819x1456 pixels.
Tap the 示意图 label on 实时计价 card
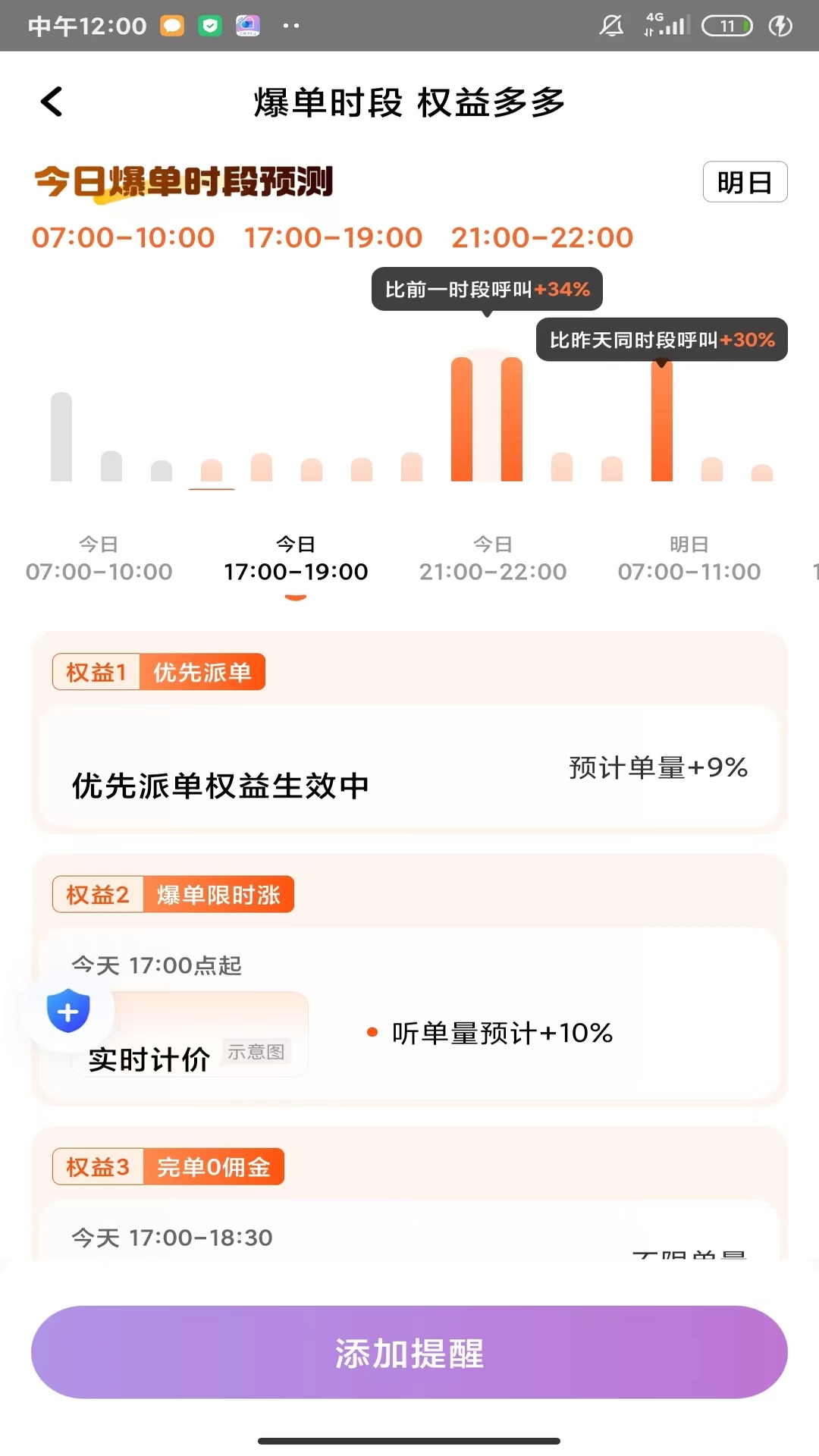pyautogui.click(x=257, y=1052)
